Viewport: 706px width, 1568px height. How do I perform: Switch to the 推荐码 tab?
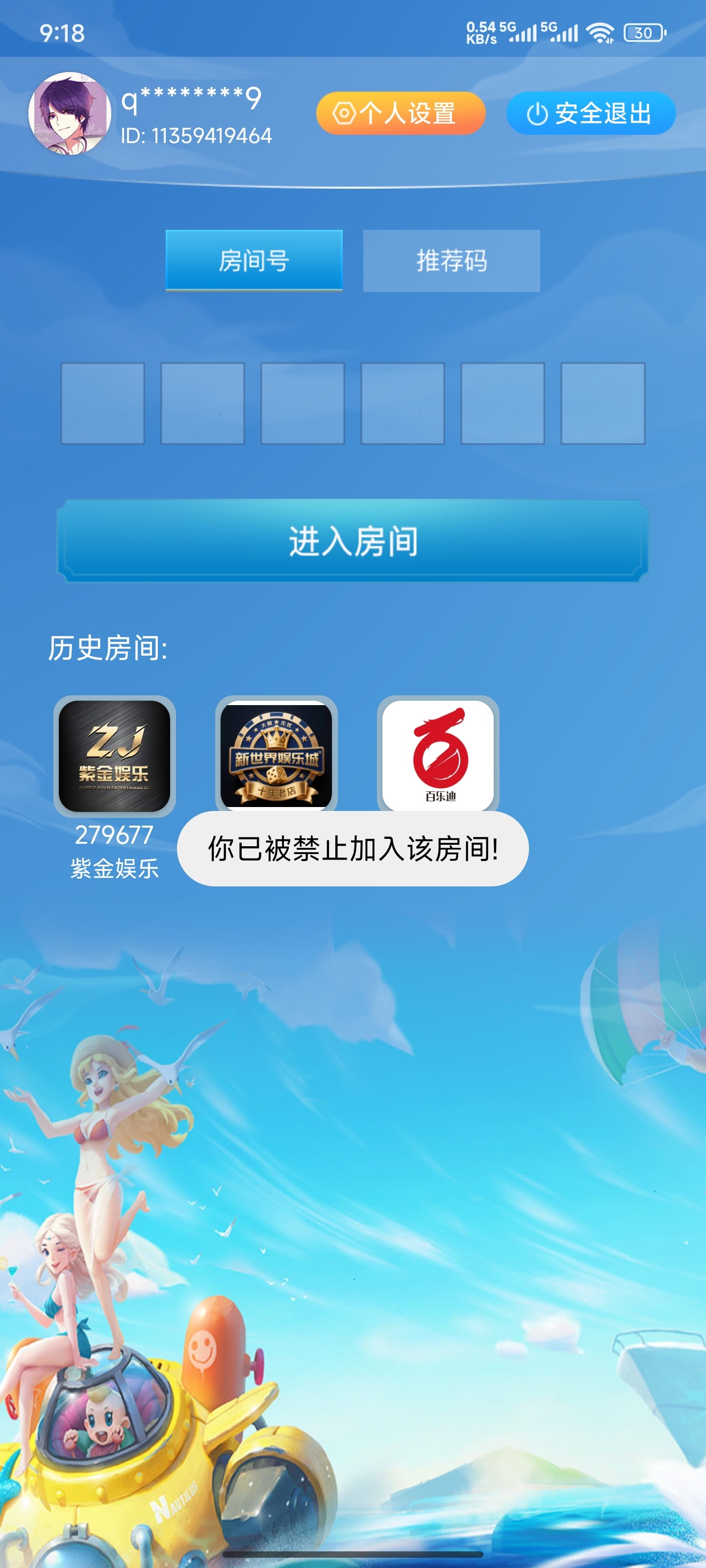coord(451,261)
